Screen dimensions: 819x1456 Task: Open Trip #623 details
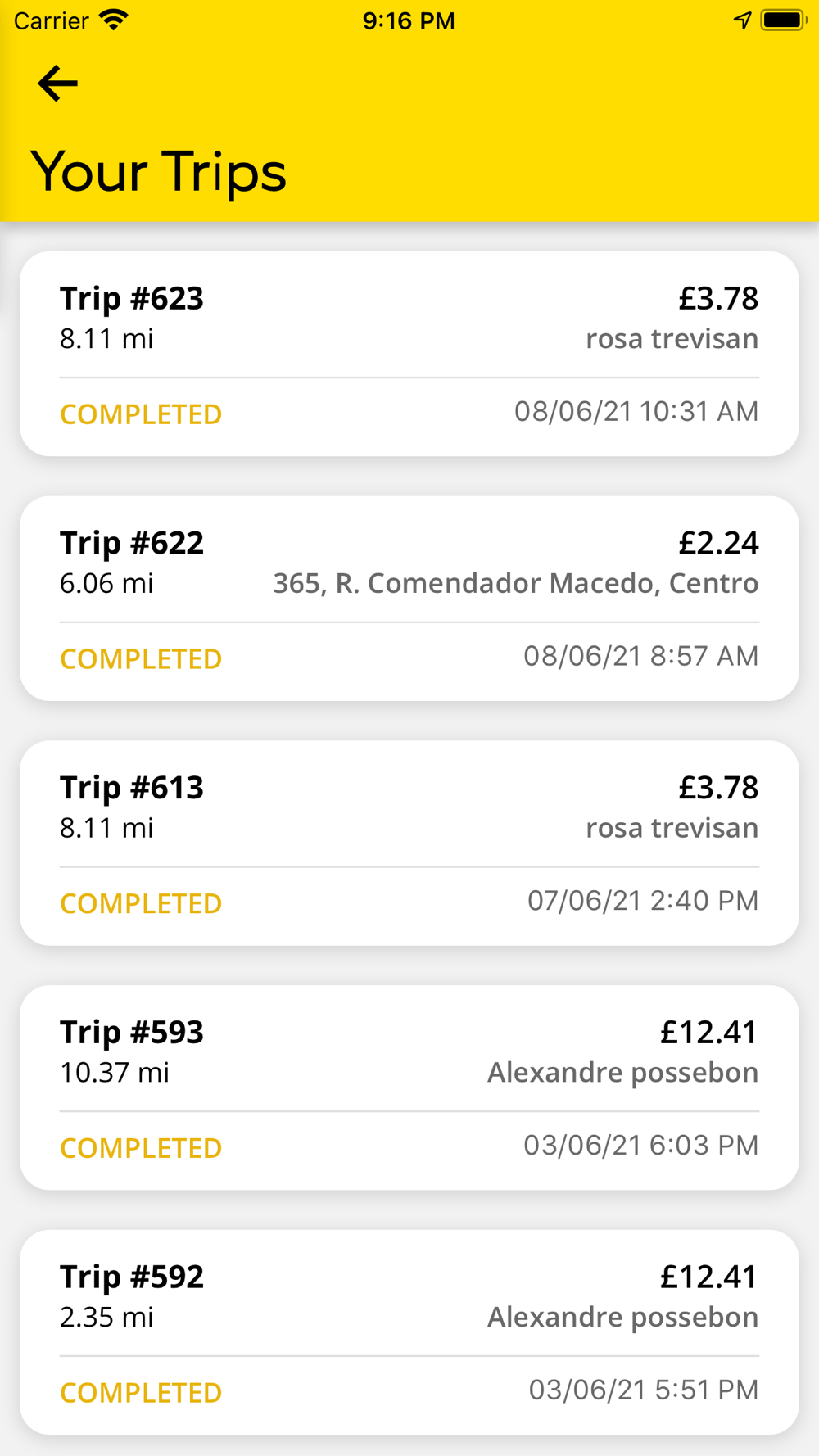coord(409,354)
